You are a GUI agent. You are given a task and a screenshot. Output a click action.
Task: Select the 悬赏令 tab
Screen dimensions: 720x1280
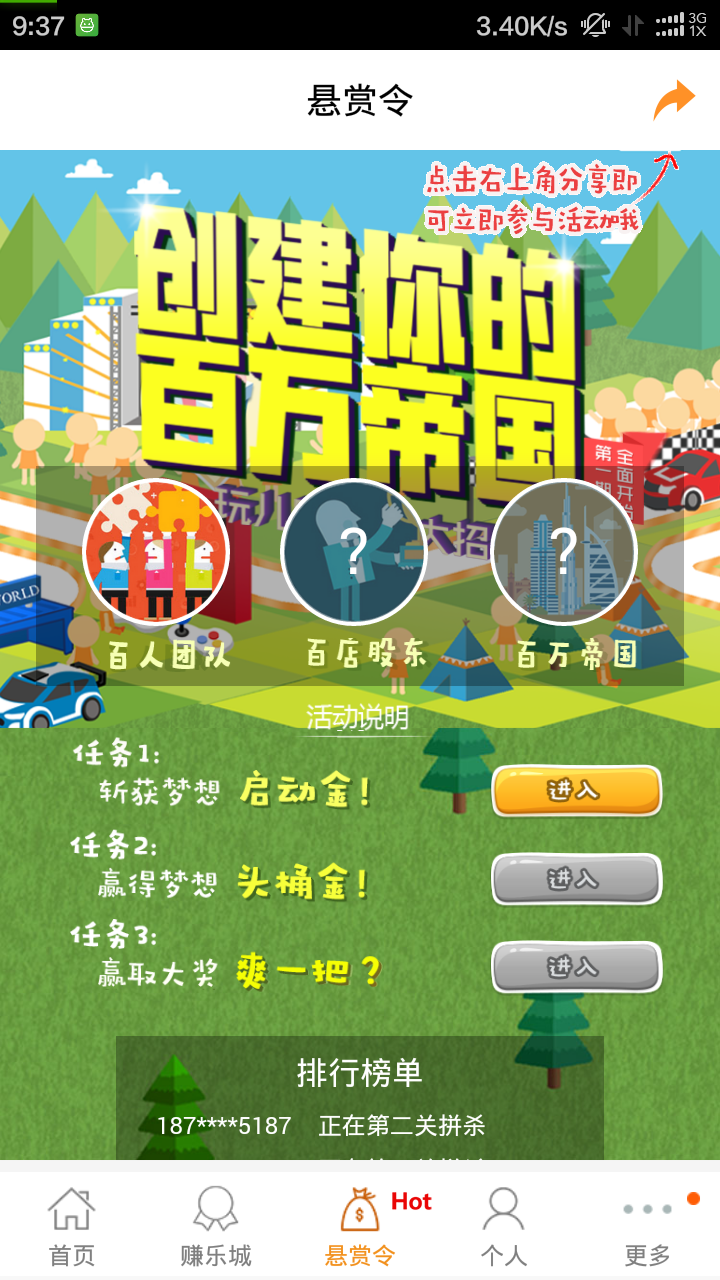tap(360, 1225)
